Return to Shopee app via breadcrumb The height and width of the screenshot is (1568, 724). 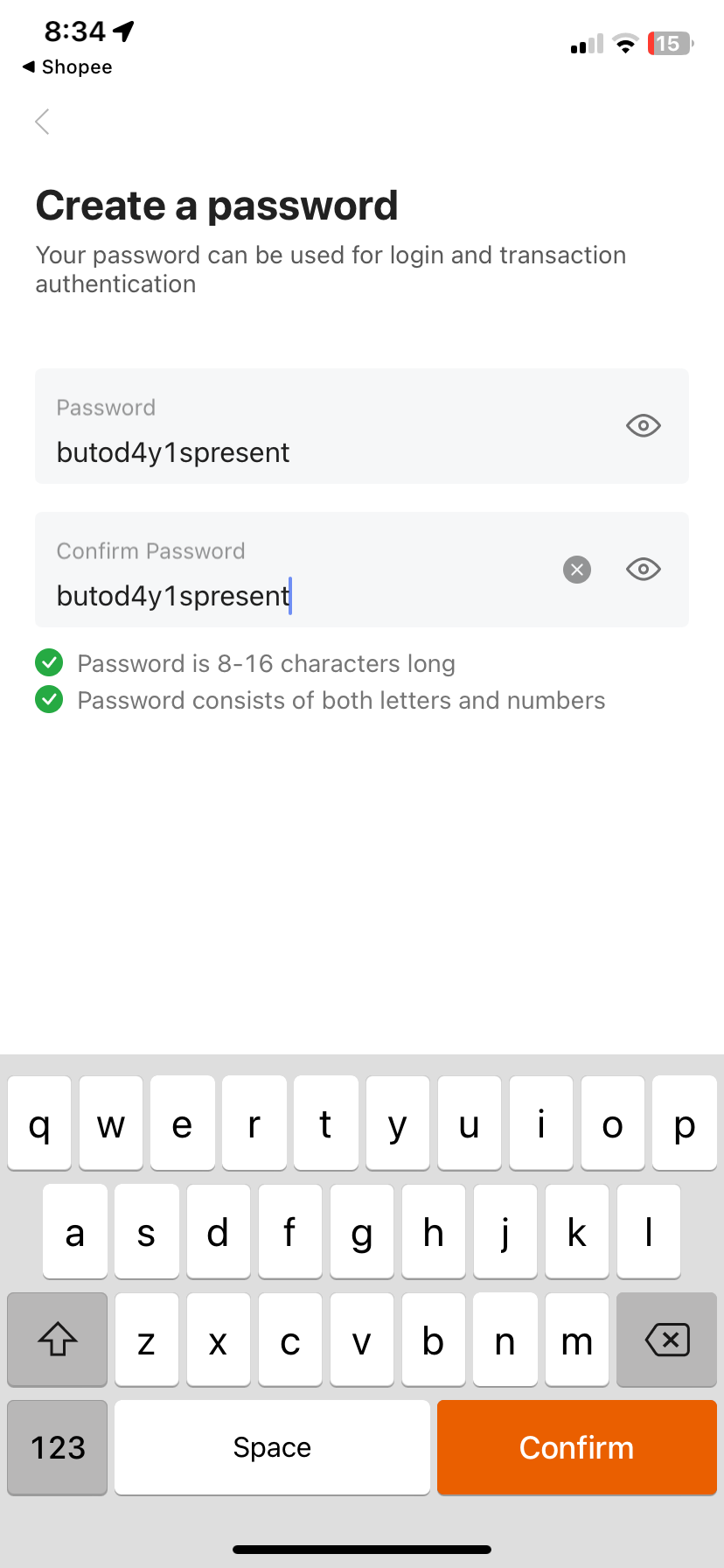pyautogui.click(x=67, y=67)
